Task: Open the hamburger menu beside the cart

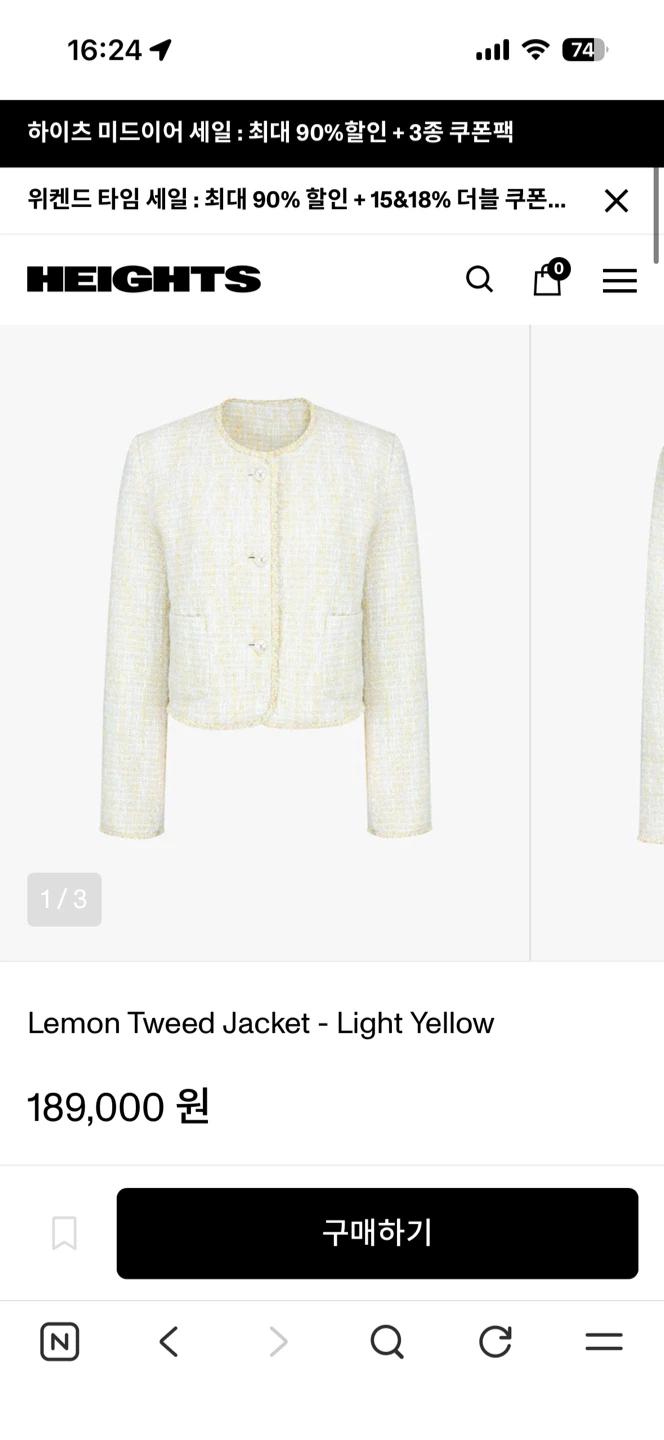Action: 620,281
